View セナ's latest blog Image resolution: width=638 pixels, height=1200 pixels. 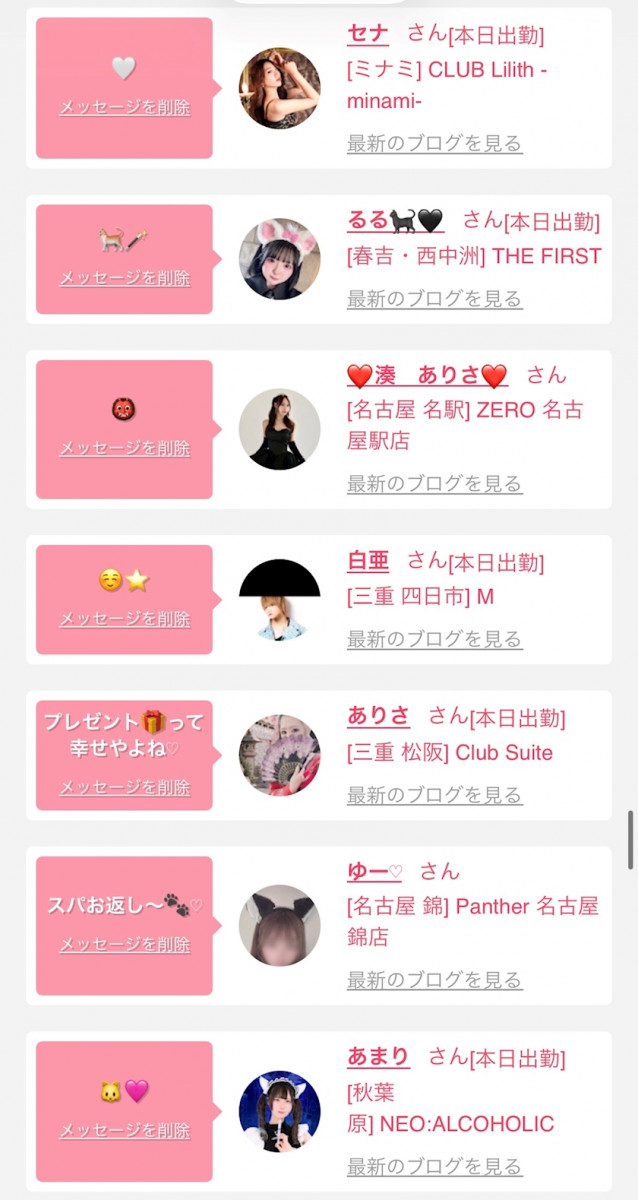pos(434,143)
